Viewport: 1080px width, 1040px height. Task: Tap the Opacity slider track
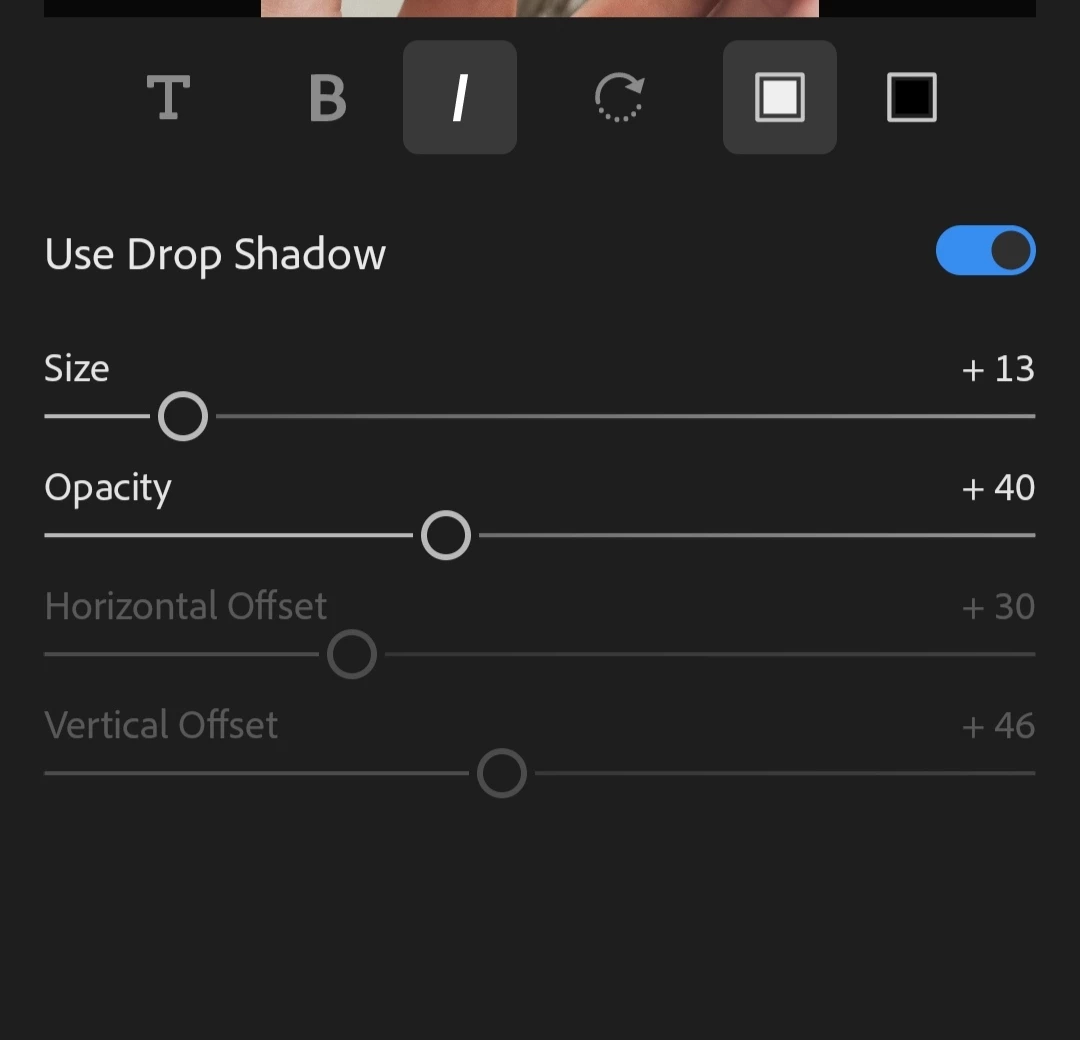(750, 535)
